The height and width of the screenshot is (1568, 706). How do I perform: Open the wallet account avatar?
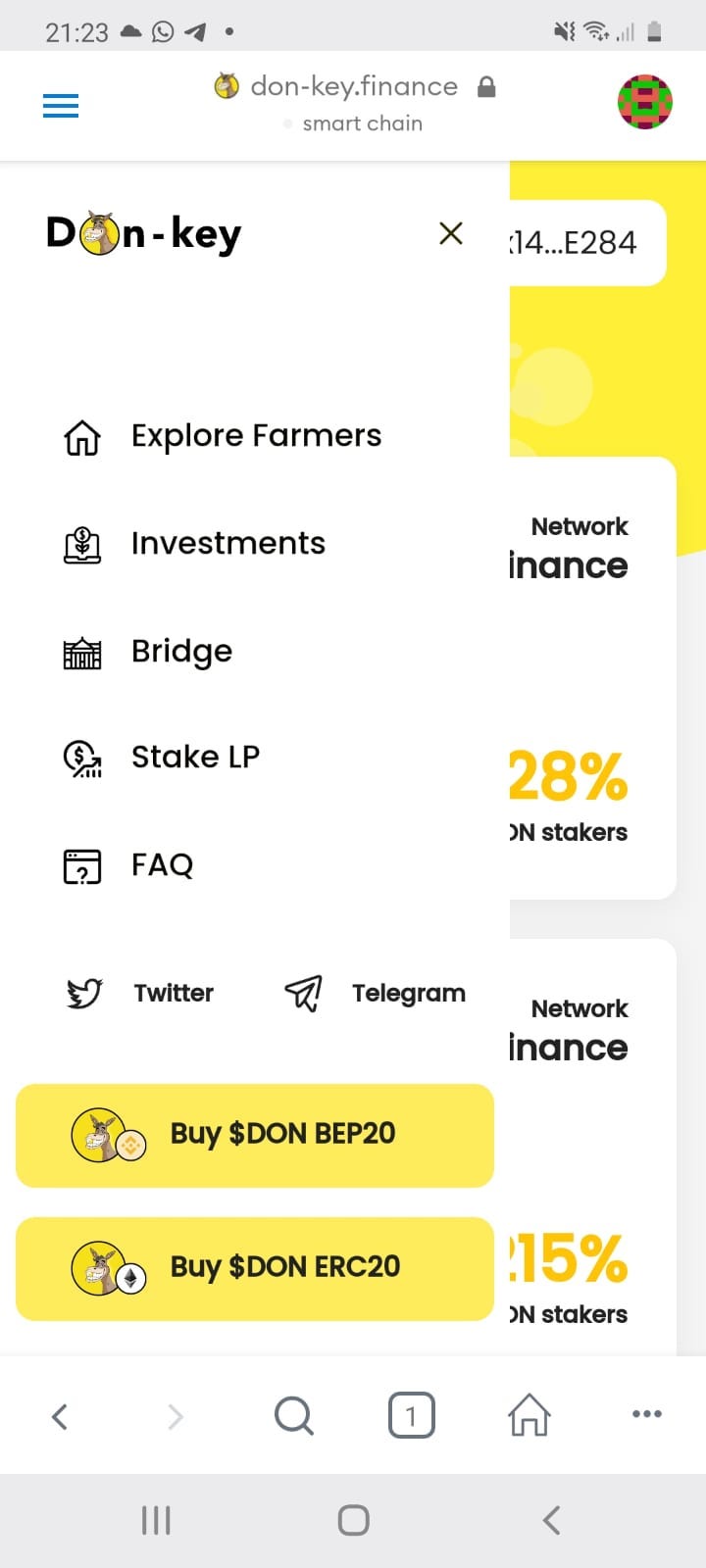pyautogui.click(x=645, y=102)
